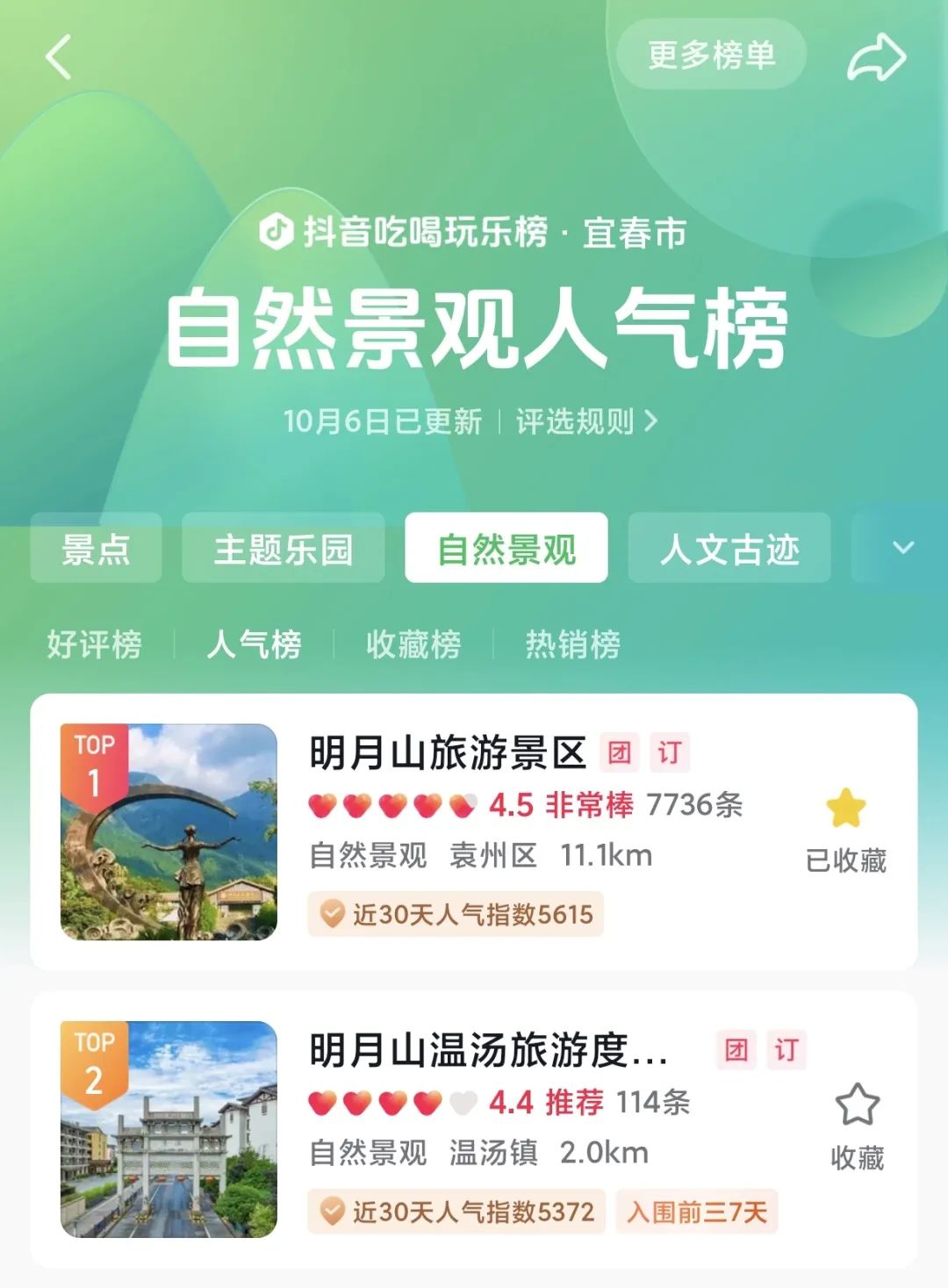Switch to the 景点 category tab
Screen dimensions: 948x1288
click(x=96, y=549)
